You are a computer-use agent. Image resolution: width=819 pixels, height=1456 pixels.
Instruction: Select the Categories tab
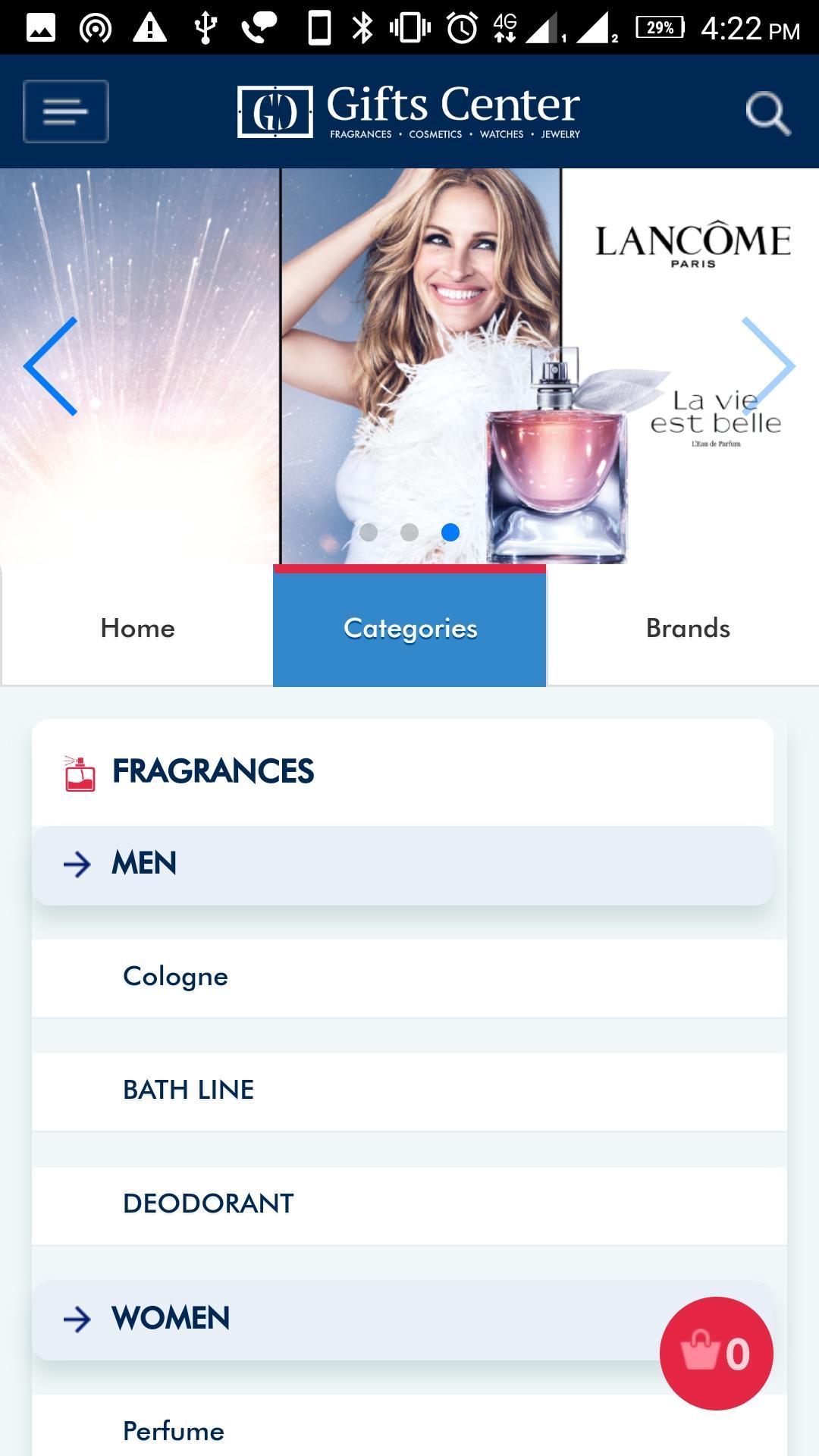409,628
